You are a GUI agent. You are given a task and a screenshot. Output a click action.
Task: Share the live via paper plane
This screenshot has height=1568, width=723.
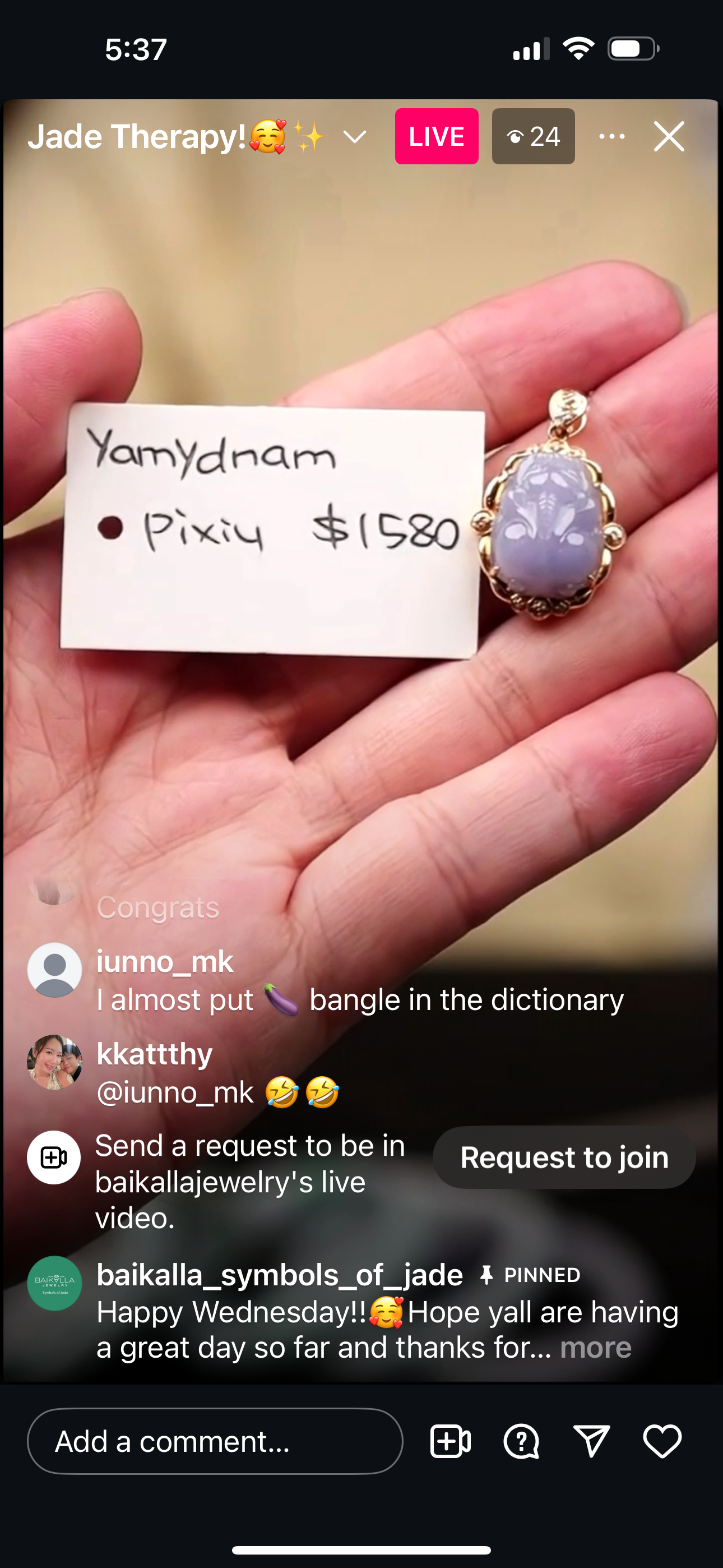[x=591, y=1441]
